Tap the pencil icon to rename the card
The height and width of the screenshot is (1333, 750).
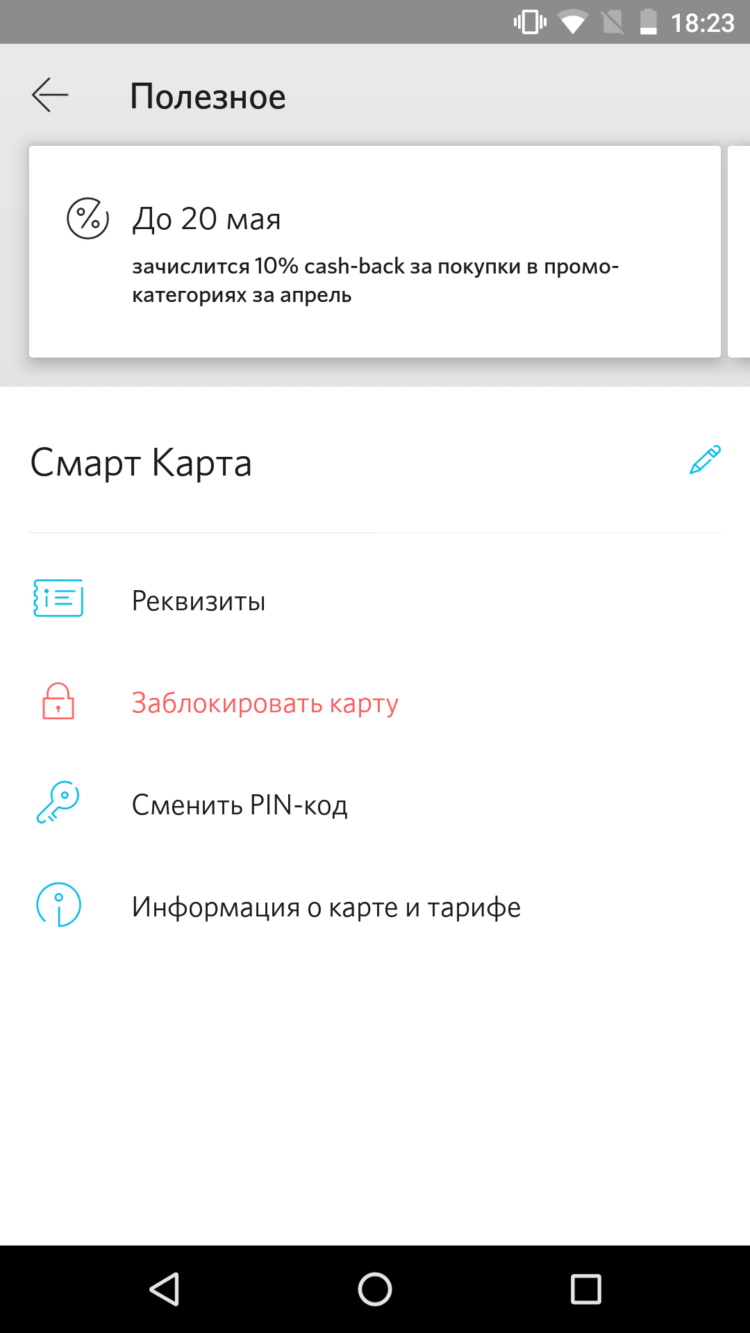705,459
